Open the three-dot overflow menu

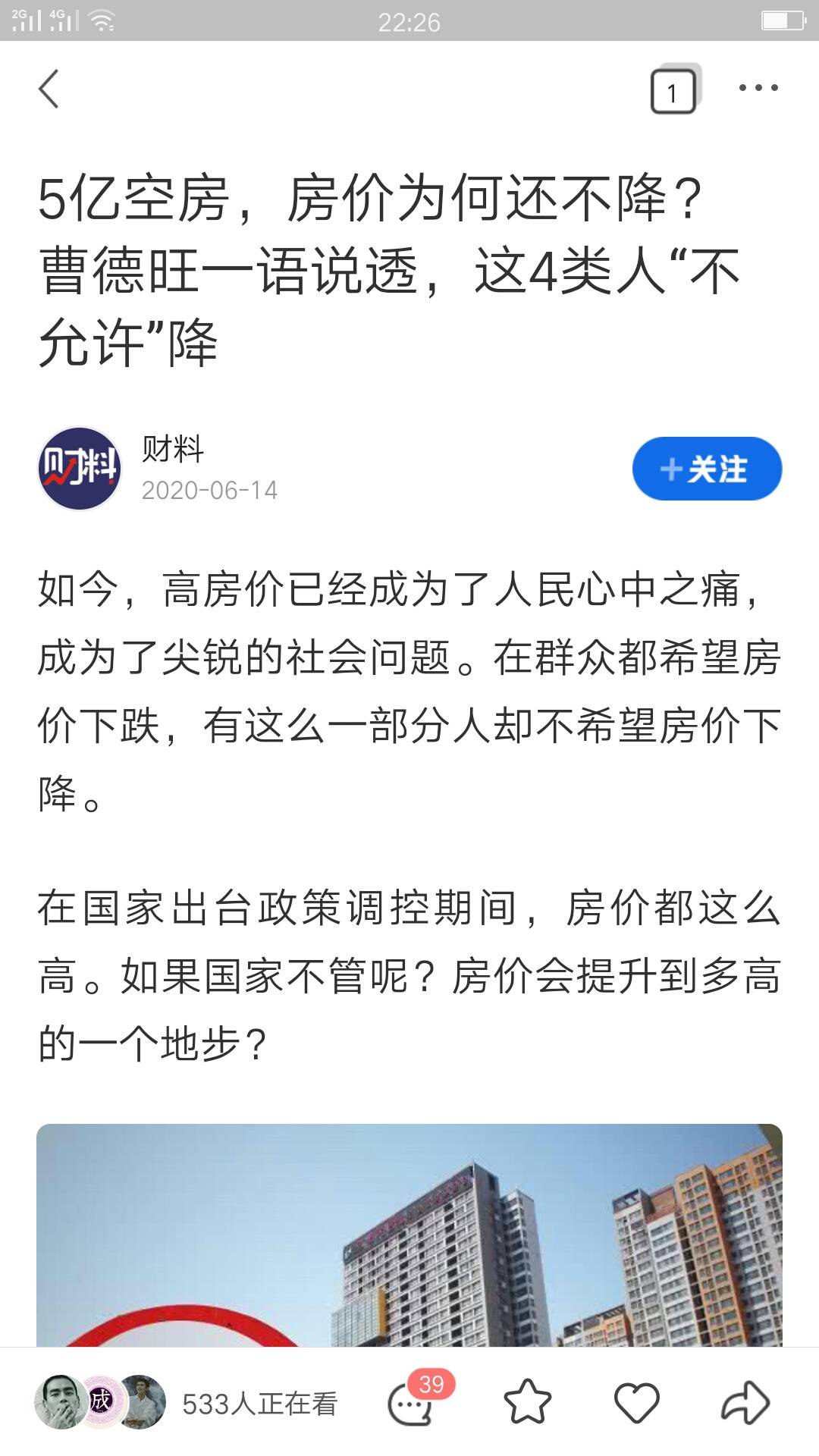coord(758,88)
